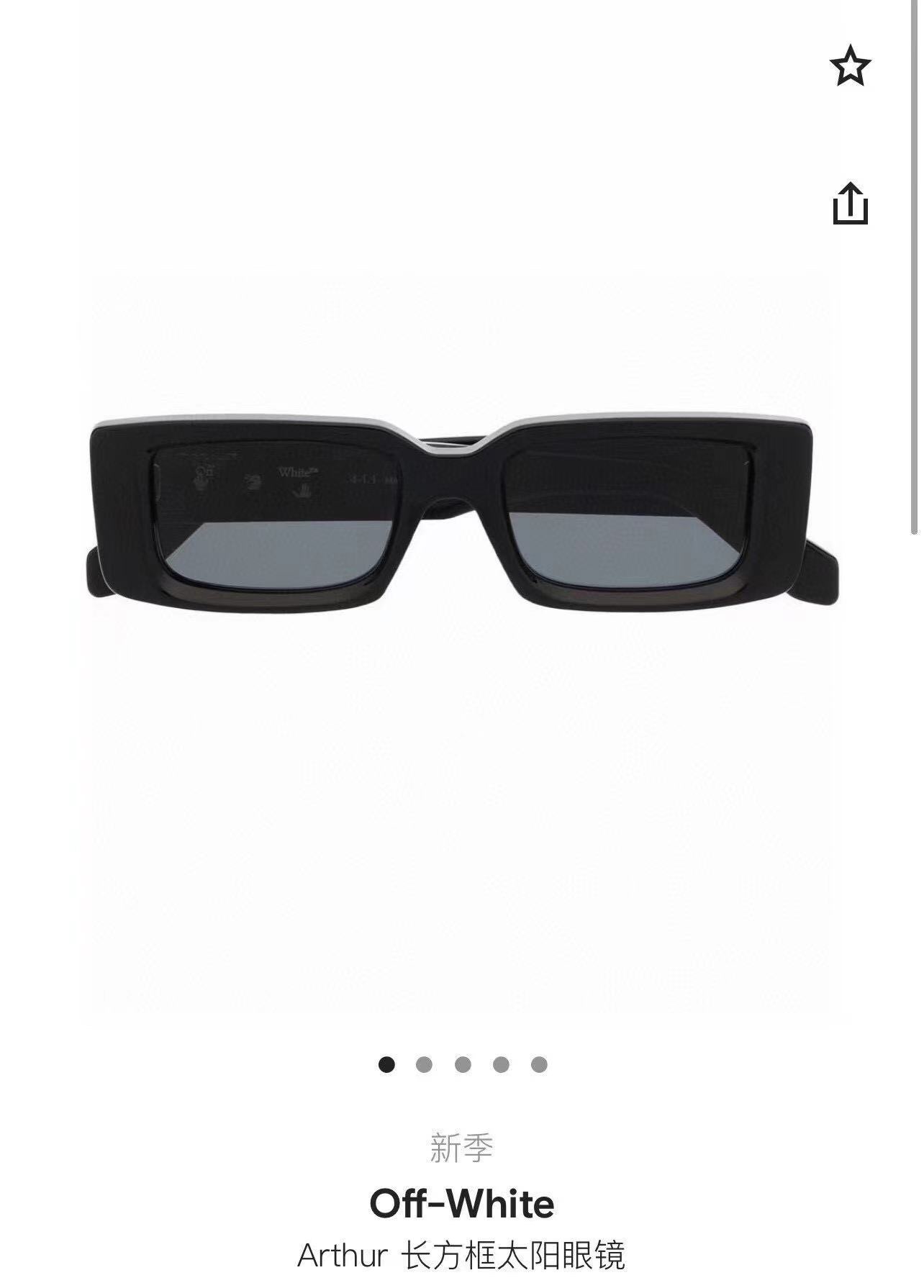Image resolution: width=924 pixels, height=1288 pixels.
Task: Add the sunglasses to the wishlist with the star
Action: coord(850,66)
